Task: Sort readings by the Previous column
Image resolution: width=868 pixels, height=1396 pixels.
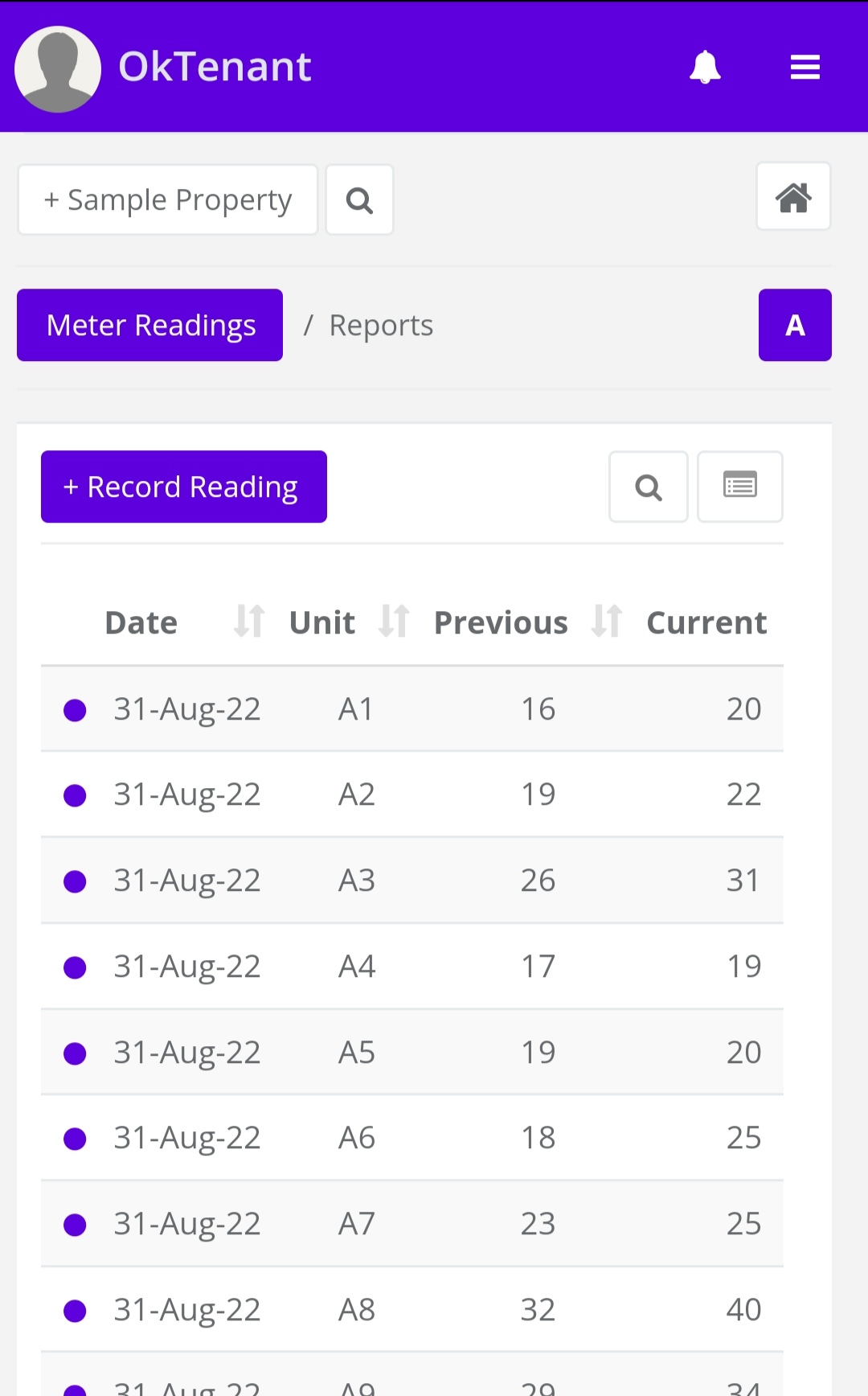Action: 607,621
